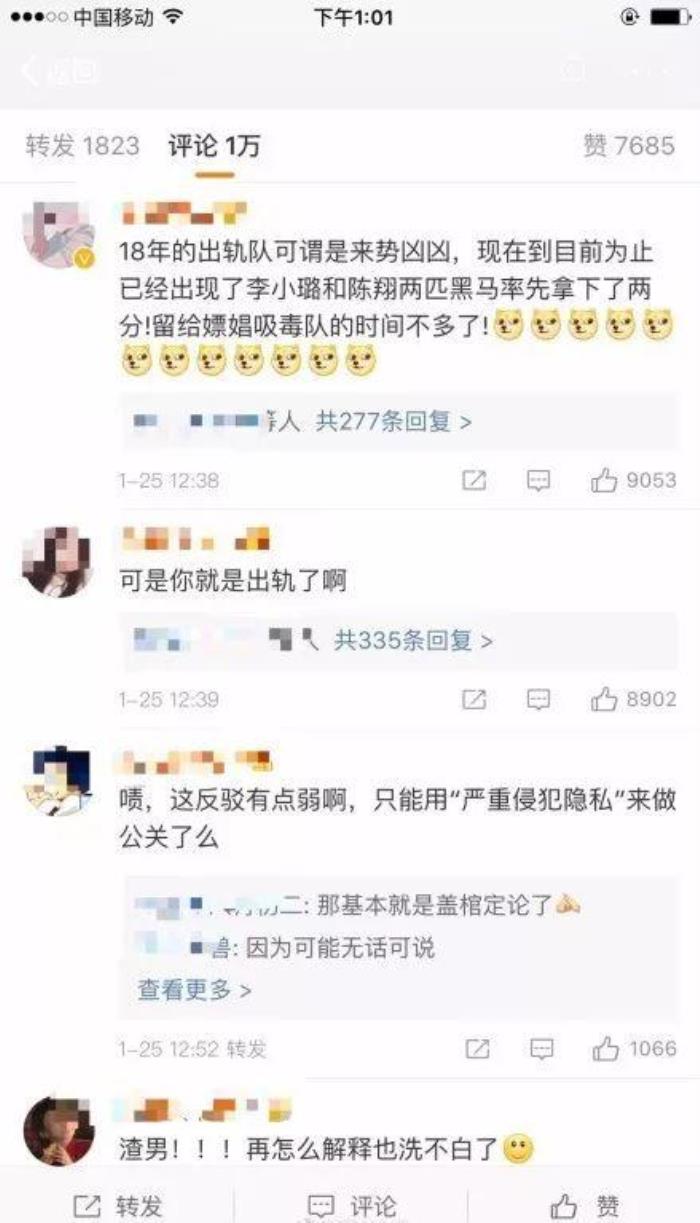
Task: Reply to the 这反驳有点弱啊 comment
Action: click(541, 1049)
